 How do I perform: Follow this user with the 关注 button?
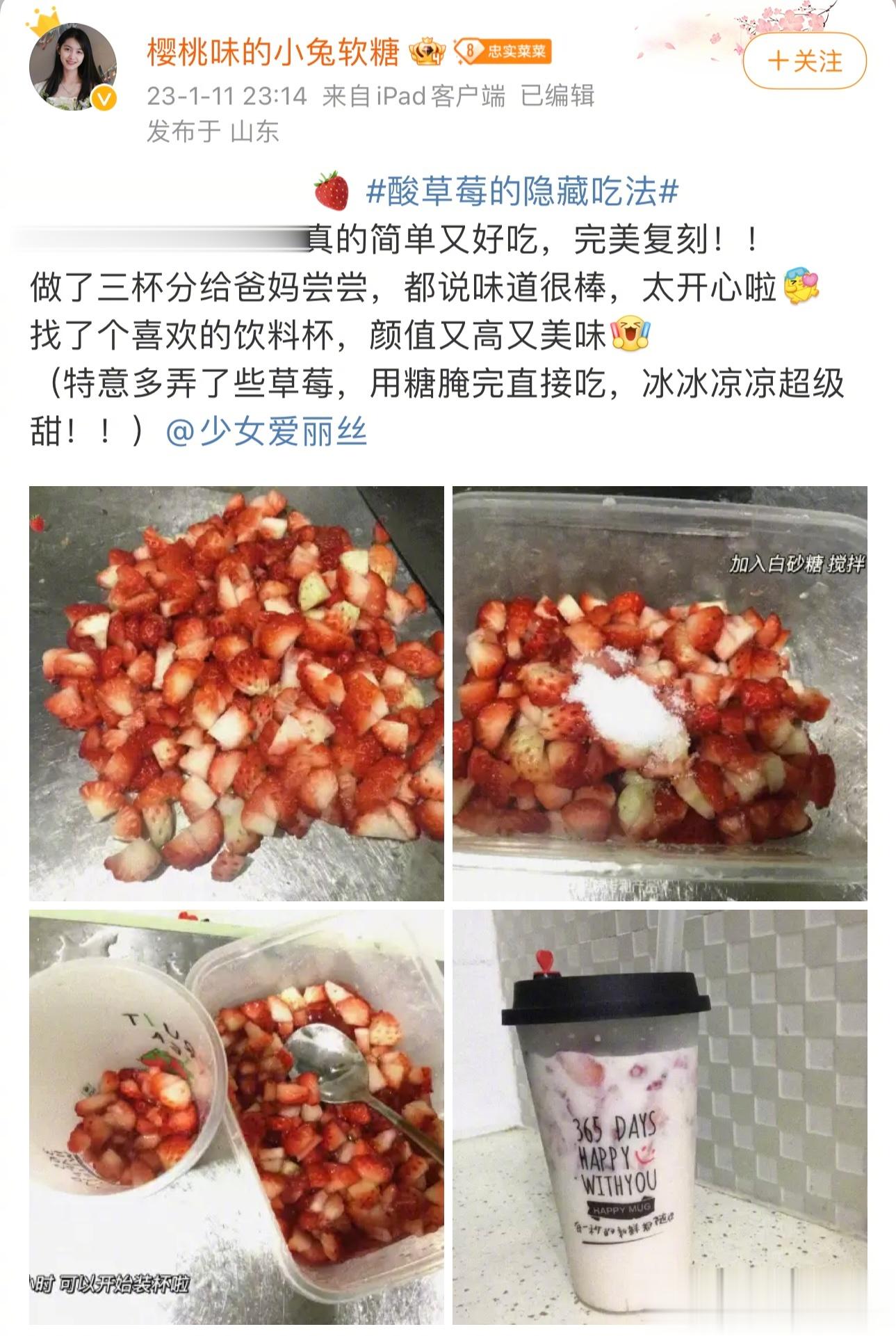(x=804, y=61)
